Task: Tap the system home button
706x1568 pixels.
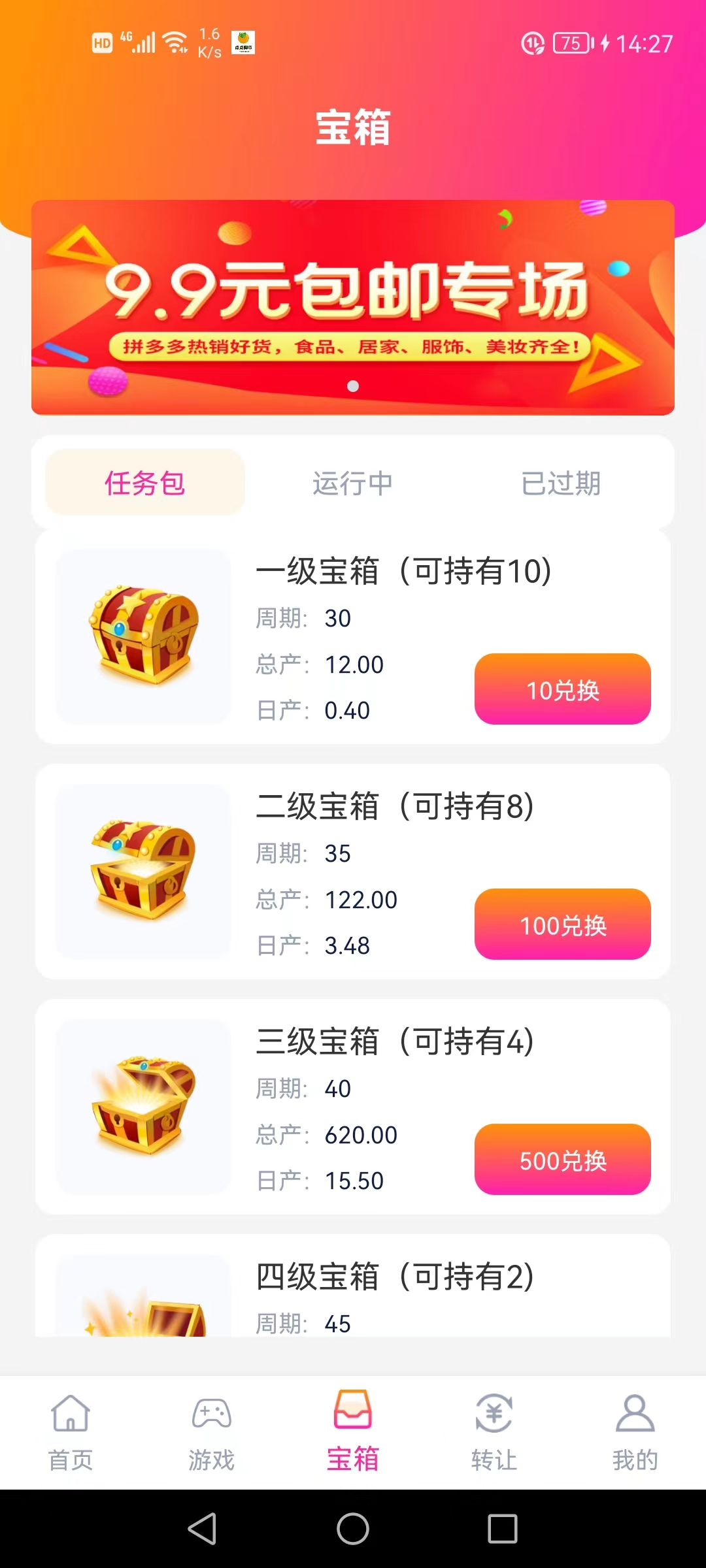Action: [x=353, y=1529]
